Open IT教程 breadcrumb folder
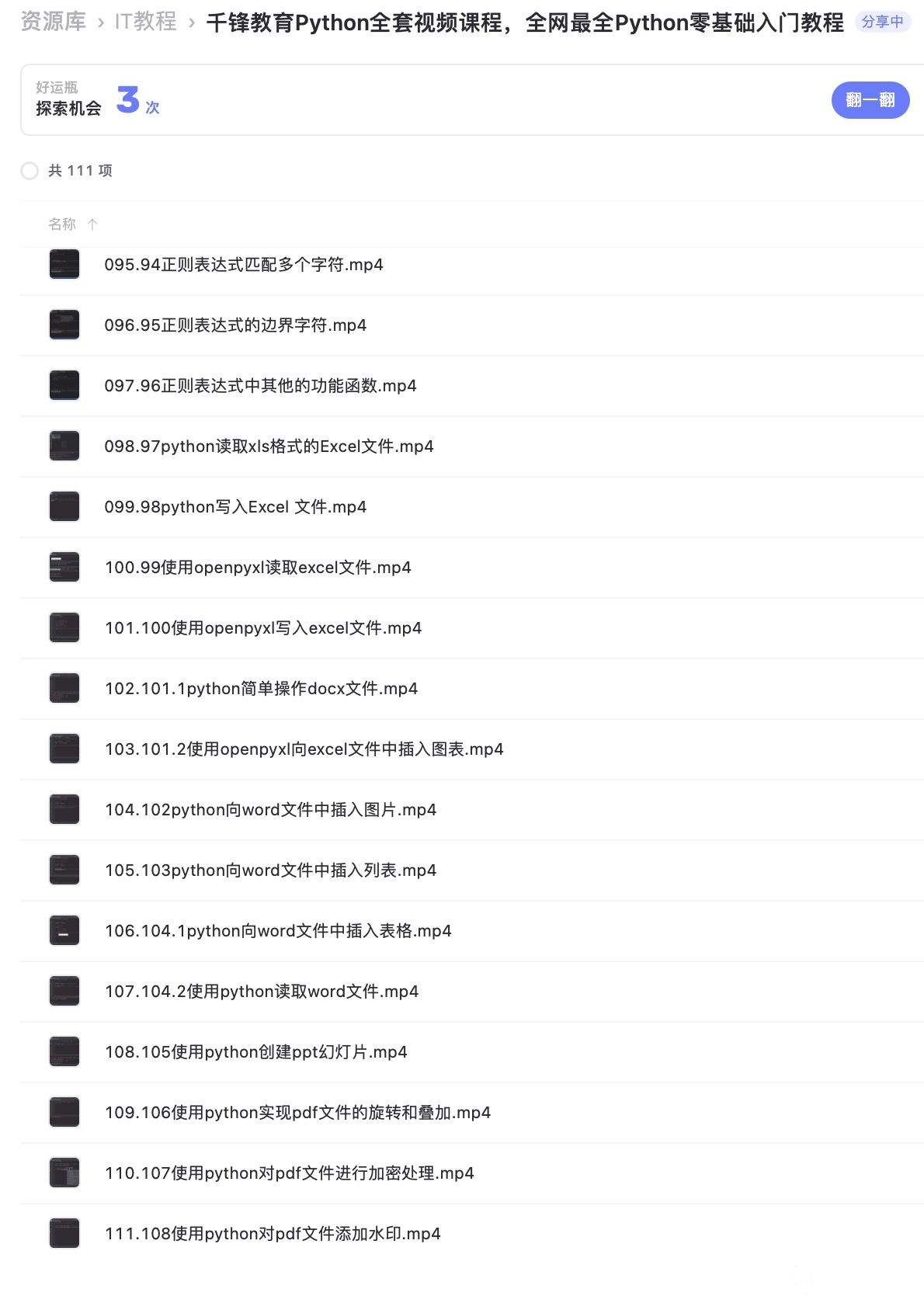 click(145, 22)
